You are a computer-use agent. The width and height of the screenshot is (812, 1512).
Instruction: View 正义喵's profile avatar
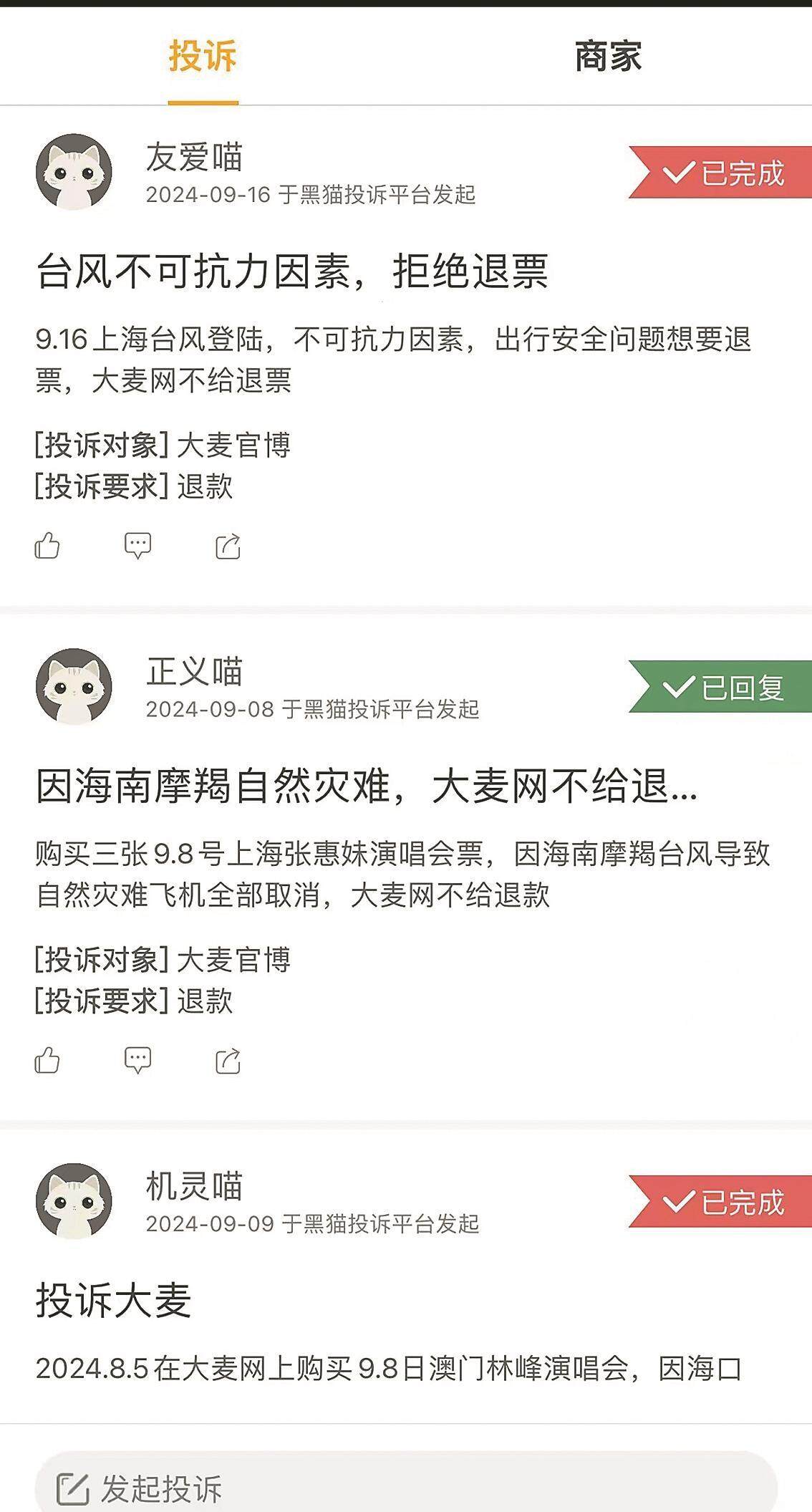click(x=74, y=686)
